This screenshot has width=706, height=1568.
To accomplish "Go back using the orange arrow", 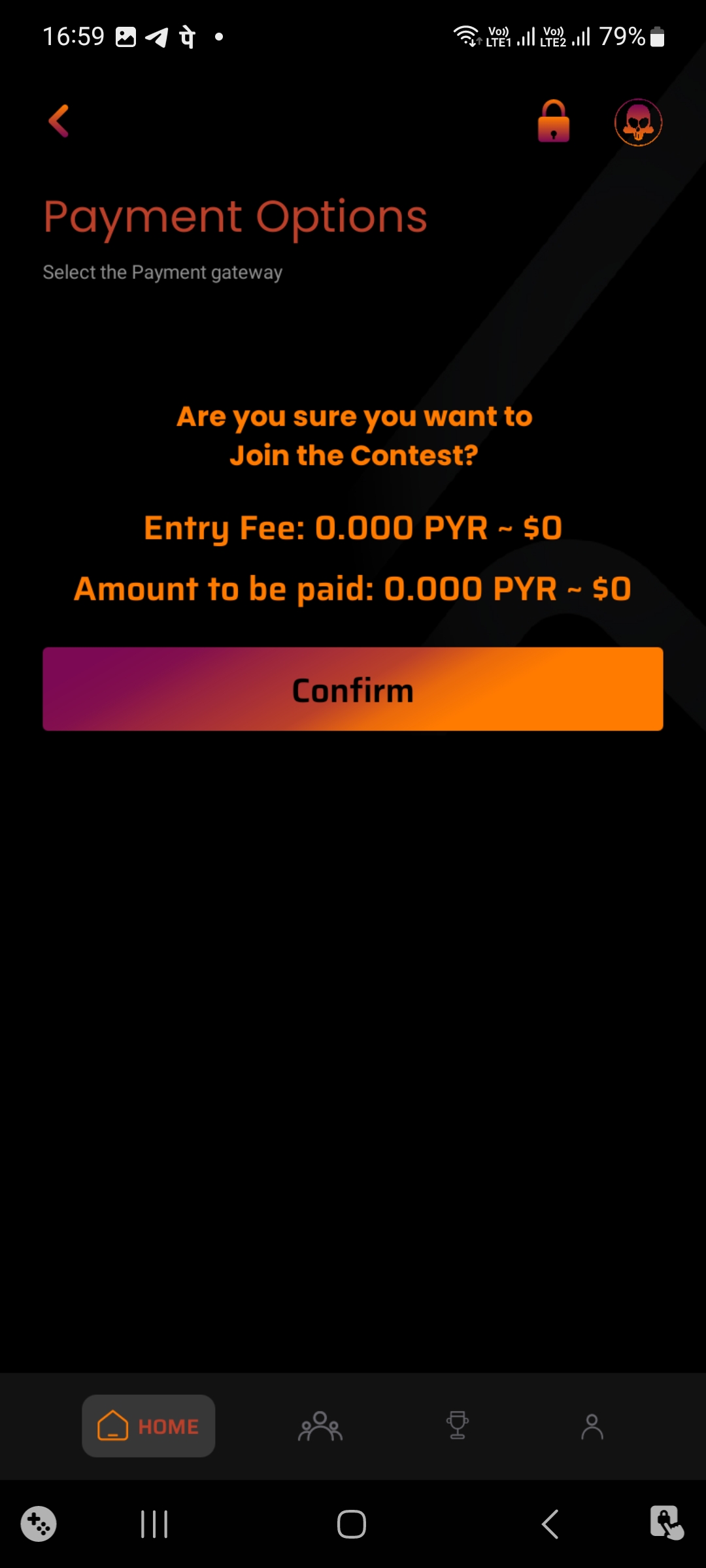I will [59, 122].
